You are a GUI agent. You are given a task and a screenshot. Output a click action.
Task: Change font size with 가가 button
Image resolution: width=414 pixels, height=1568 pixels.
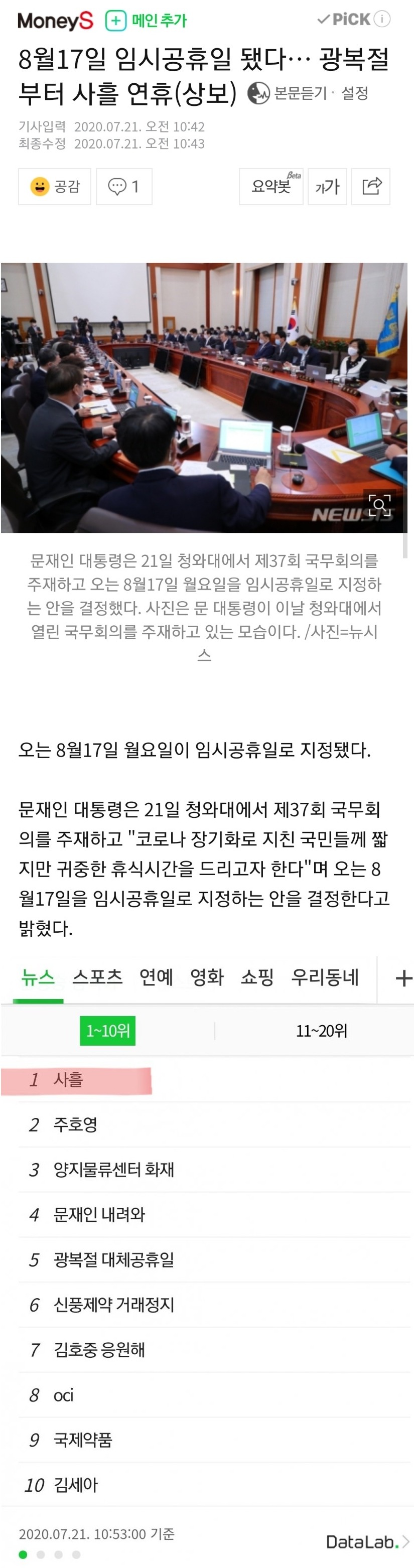click(x=327, y=186)
